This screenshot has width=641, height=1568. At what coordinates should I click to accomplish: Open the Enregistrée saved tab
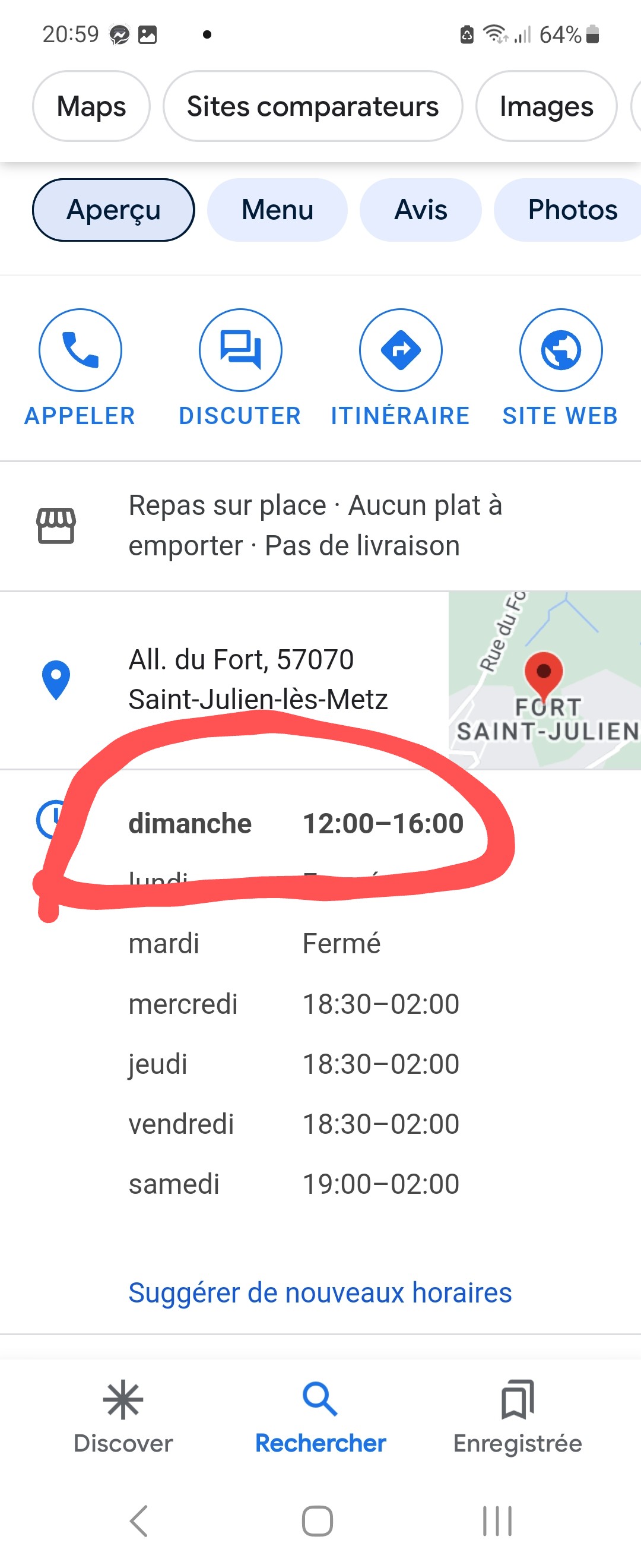tap(518, 1417)
